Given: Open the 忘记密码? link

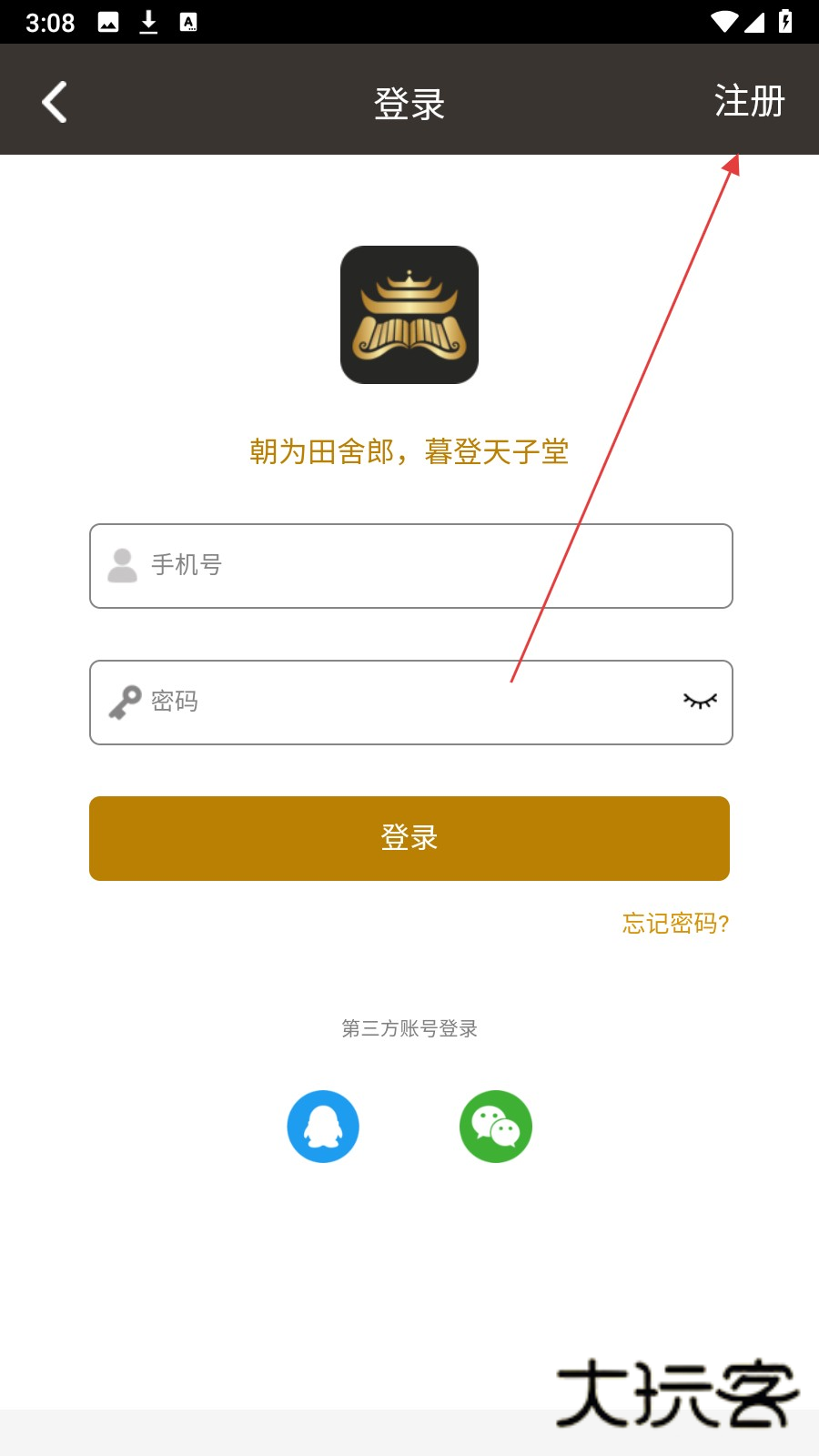Looking at the screenshot, I should pos(675,924).
